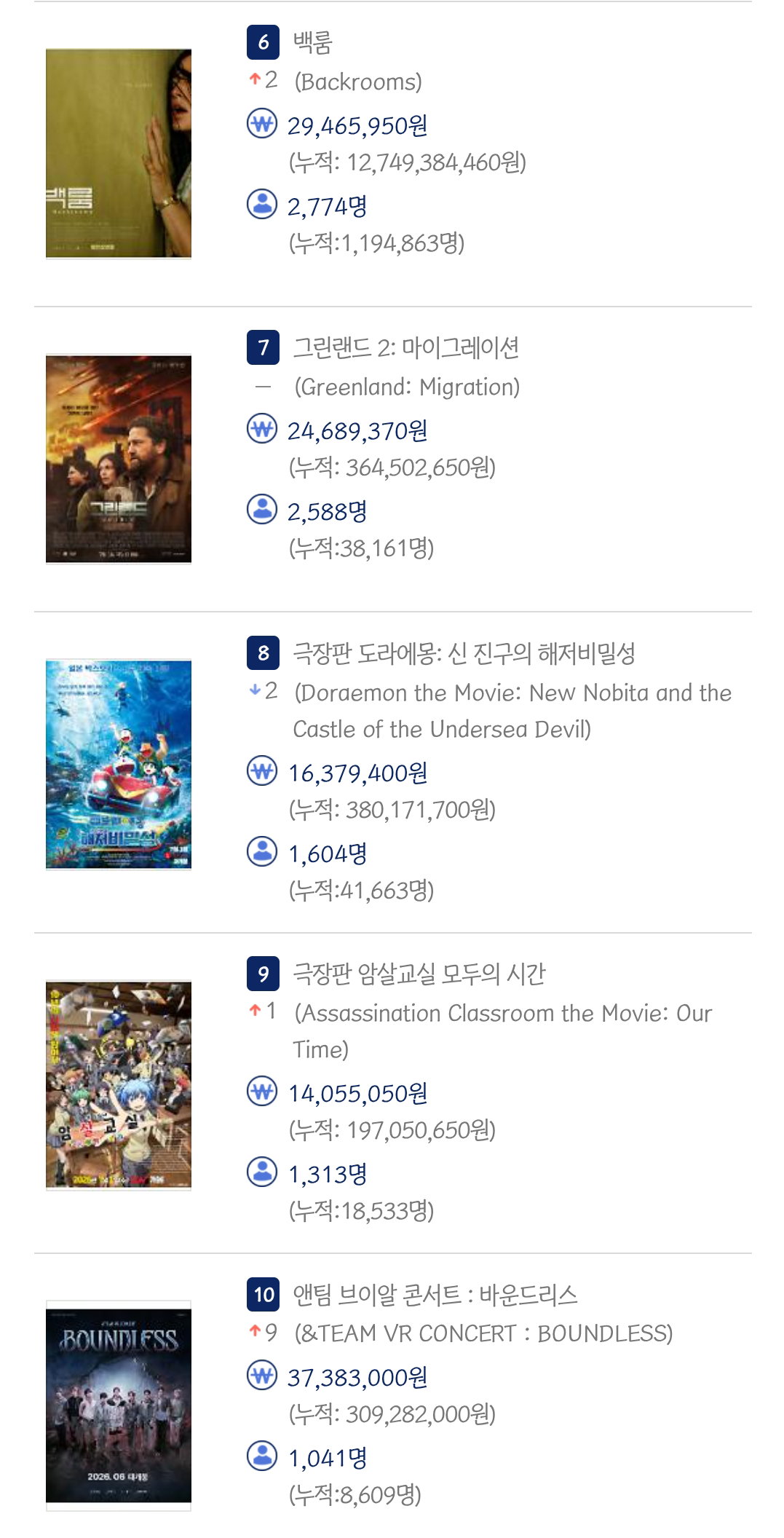Open 앤팀 브이알 콘서트 : 바운드리스 title
The height and width of the screenshot is (1538, 784).
[x=435, y=1294]
